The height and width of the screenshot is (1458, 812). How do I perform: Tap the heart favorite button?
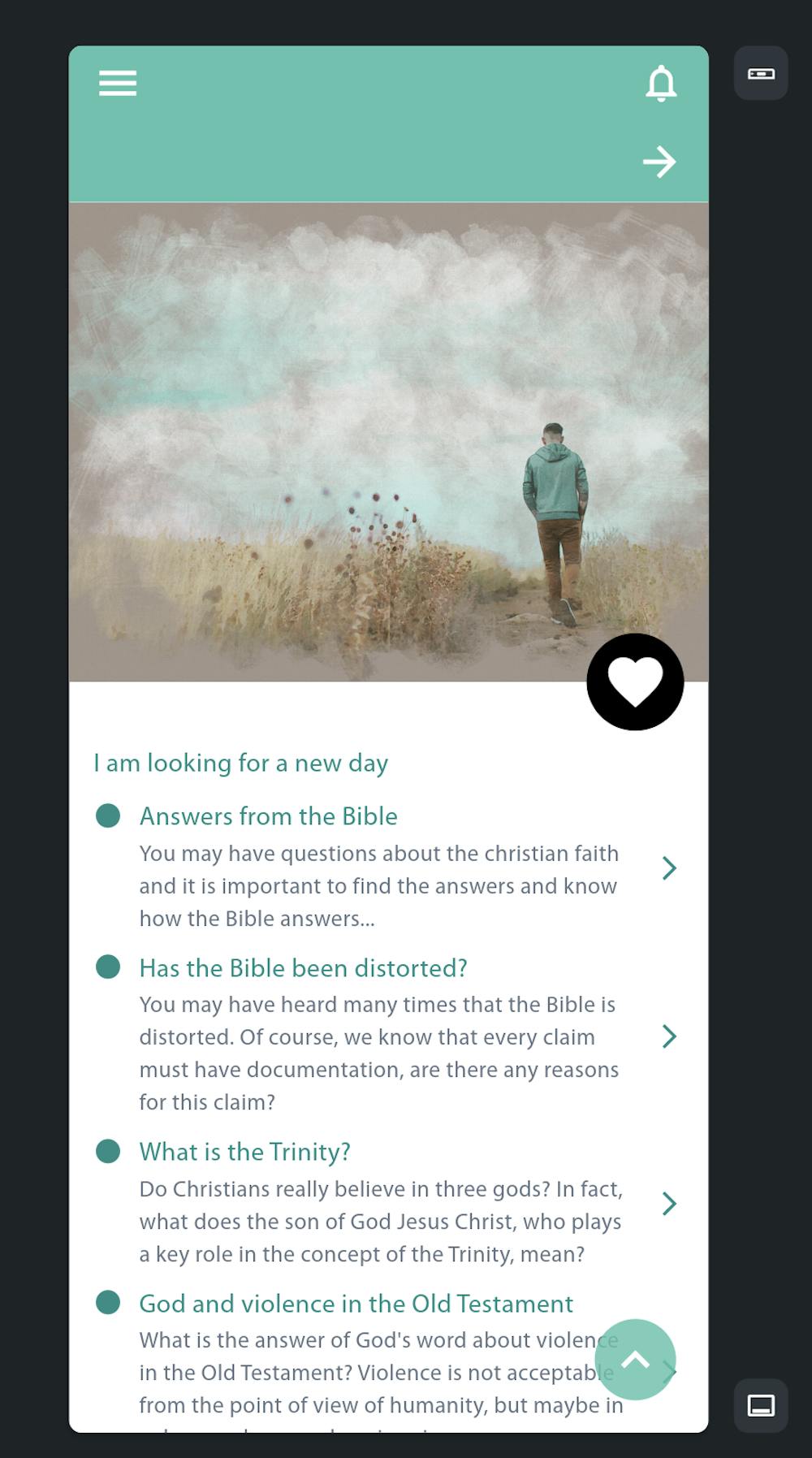pyautogui.click(x=635, y=681)
